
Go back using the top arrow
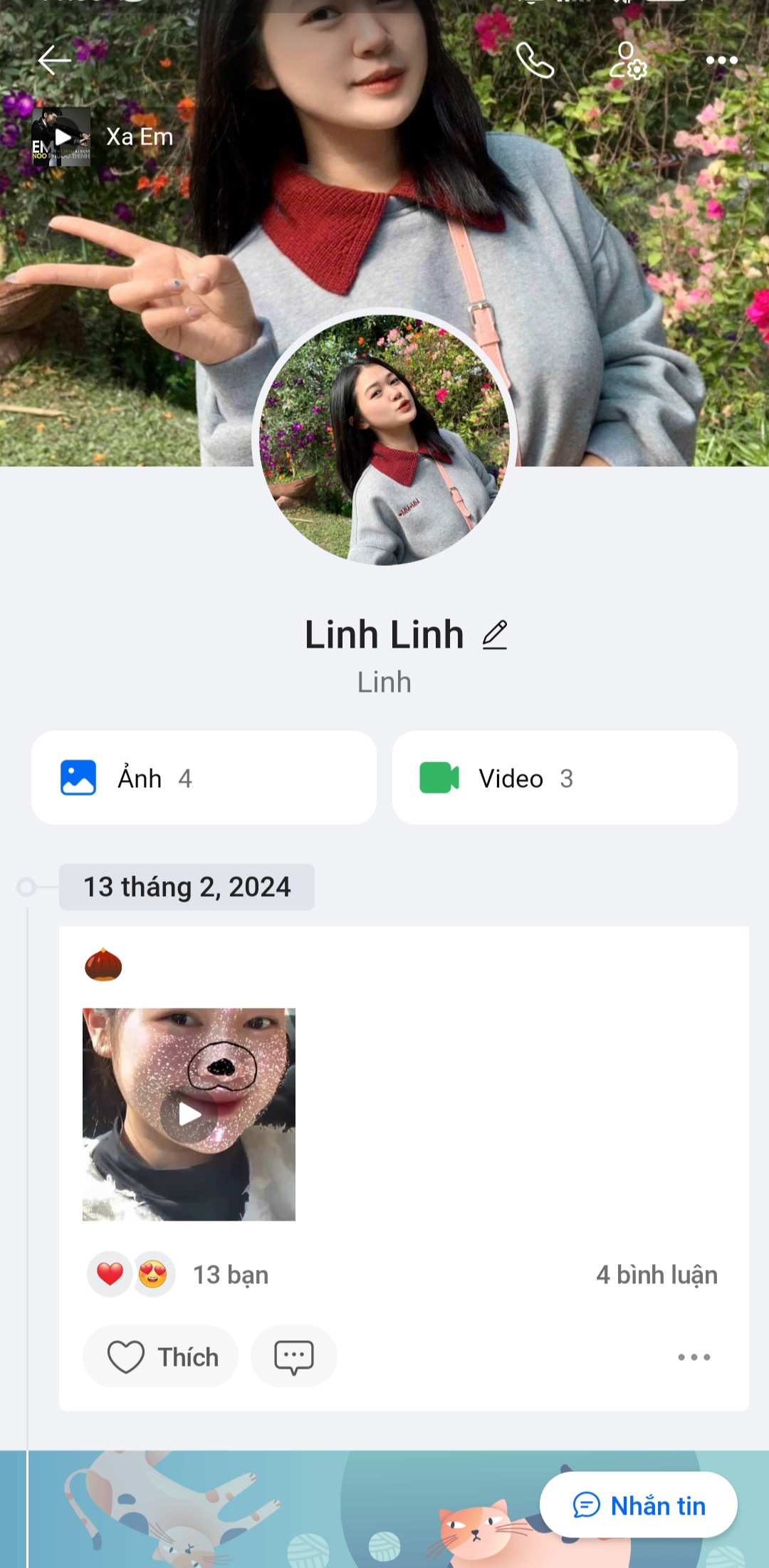click(x=54, y=60)
